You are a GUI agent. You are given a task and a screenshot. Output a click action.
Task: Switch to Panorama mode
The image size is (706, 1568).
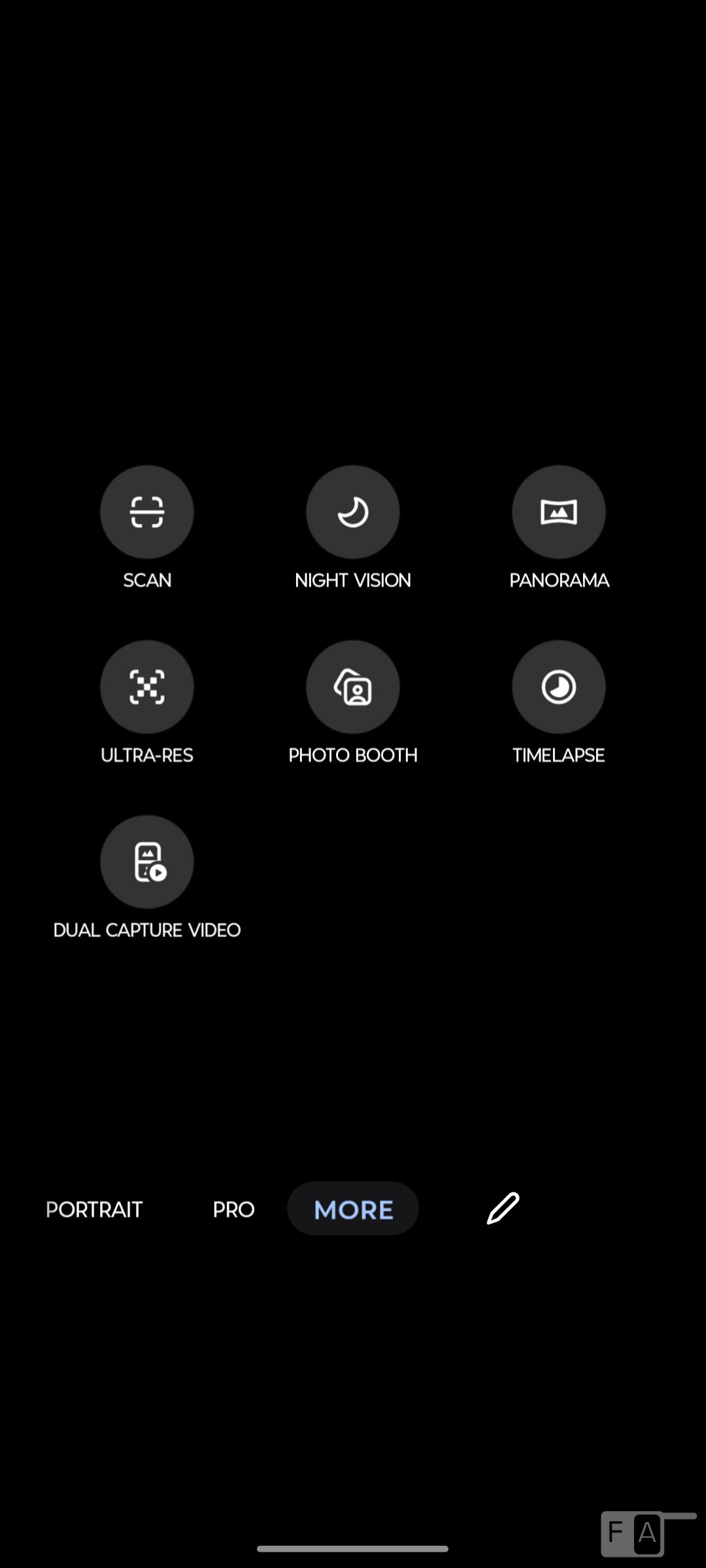(x=559, y=512)
